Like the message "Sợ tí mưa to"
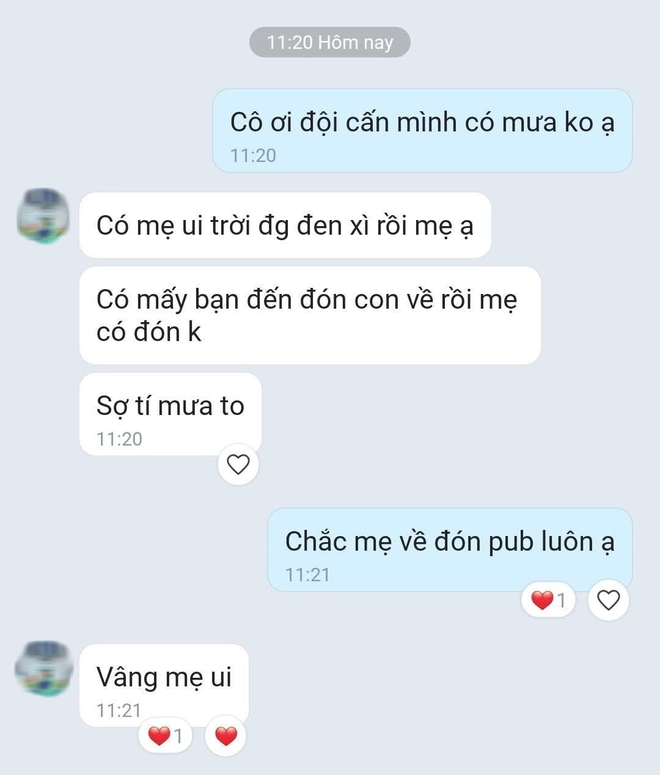This screenshot has width=660, height=775. 238,464
